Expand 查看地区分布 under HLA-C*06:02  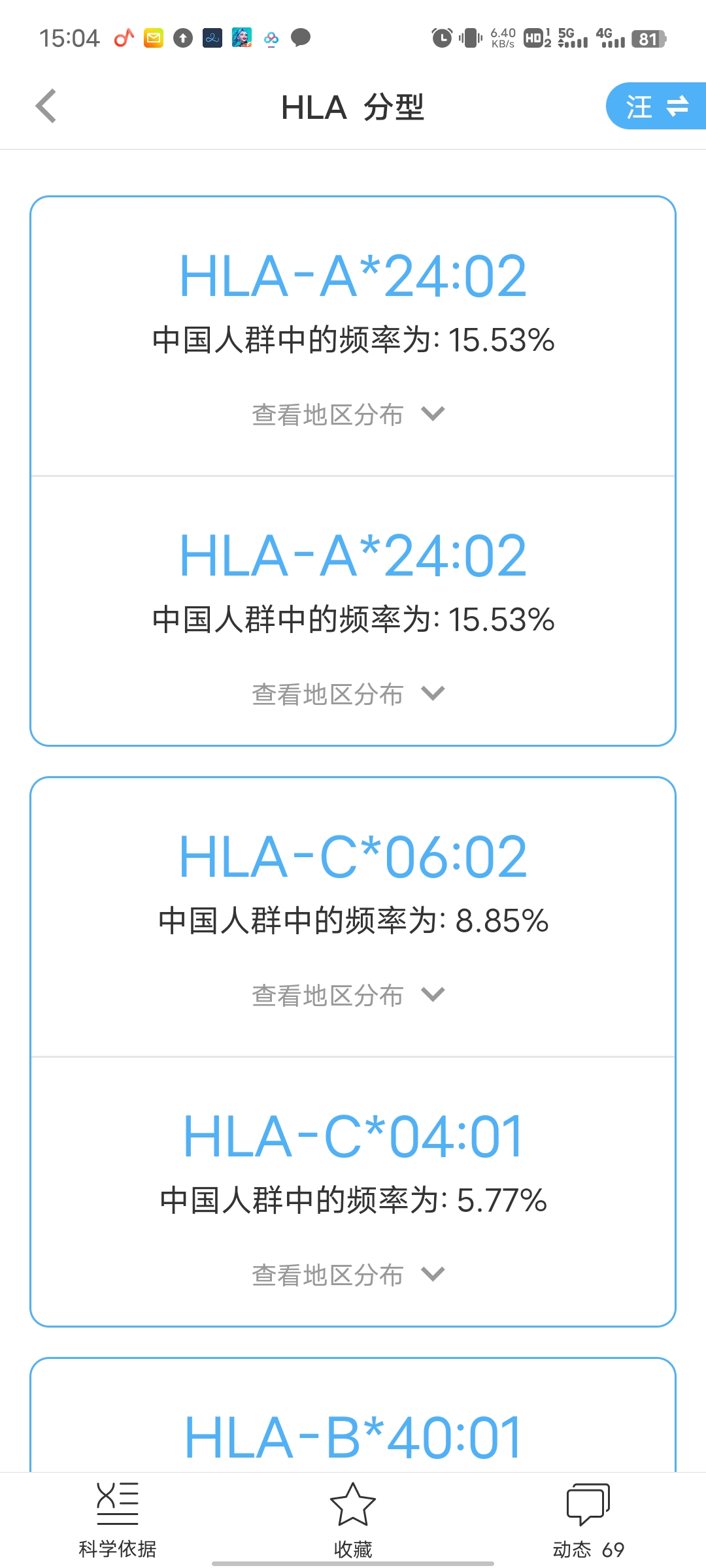point(348,996)
